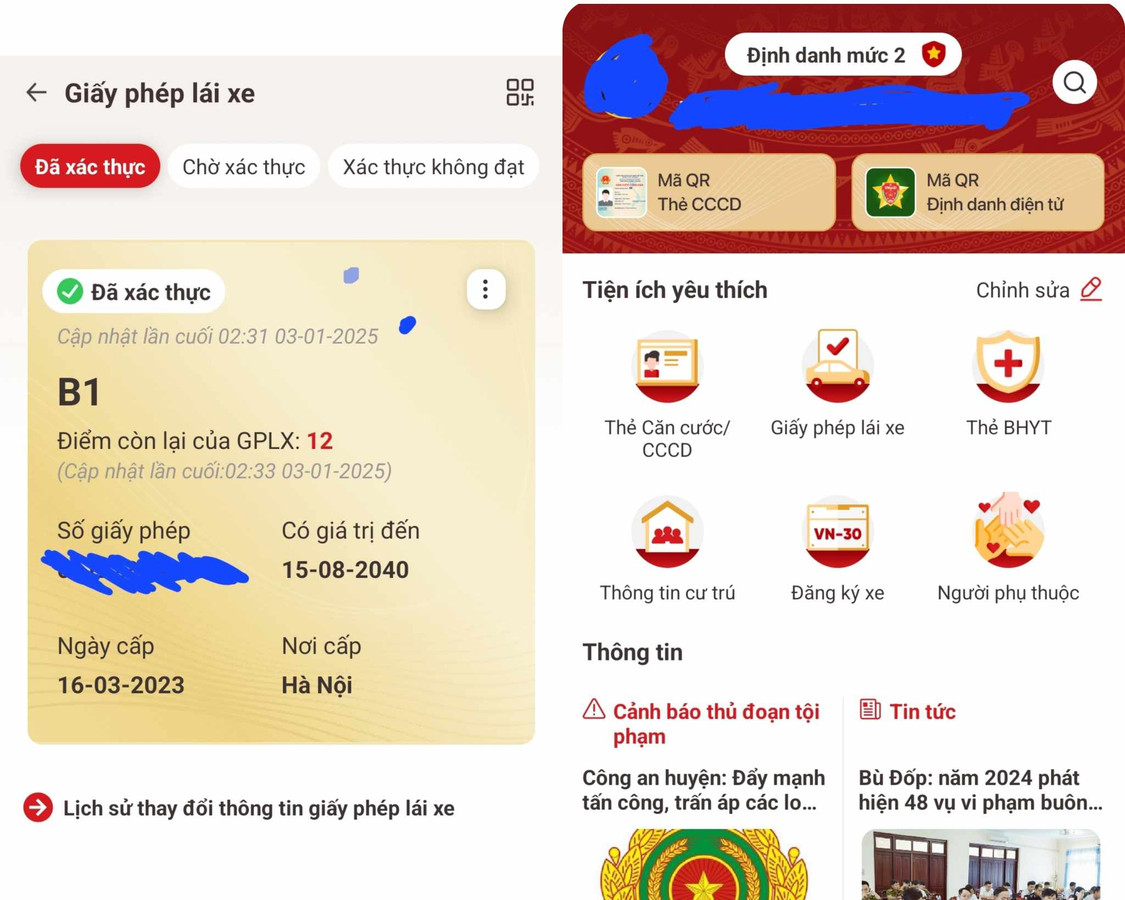Open the QR scanner icon beside the page title
The height and width of the screenshot is (900, 1125).
[520, 93]
